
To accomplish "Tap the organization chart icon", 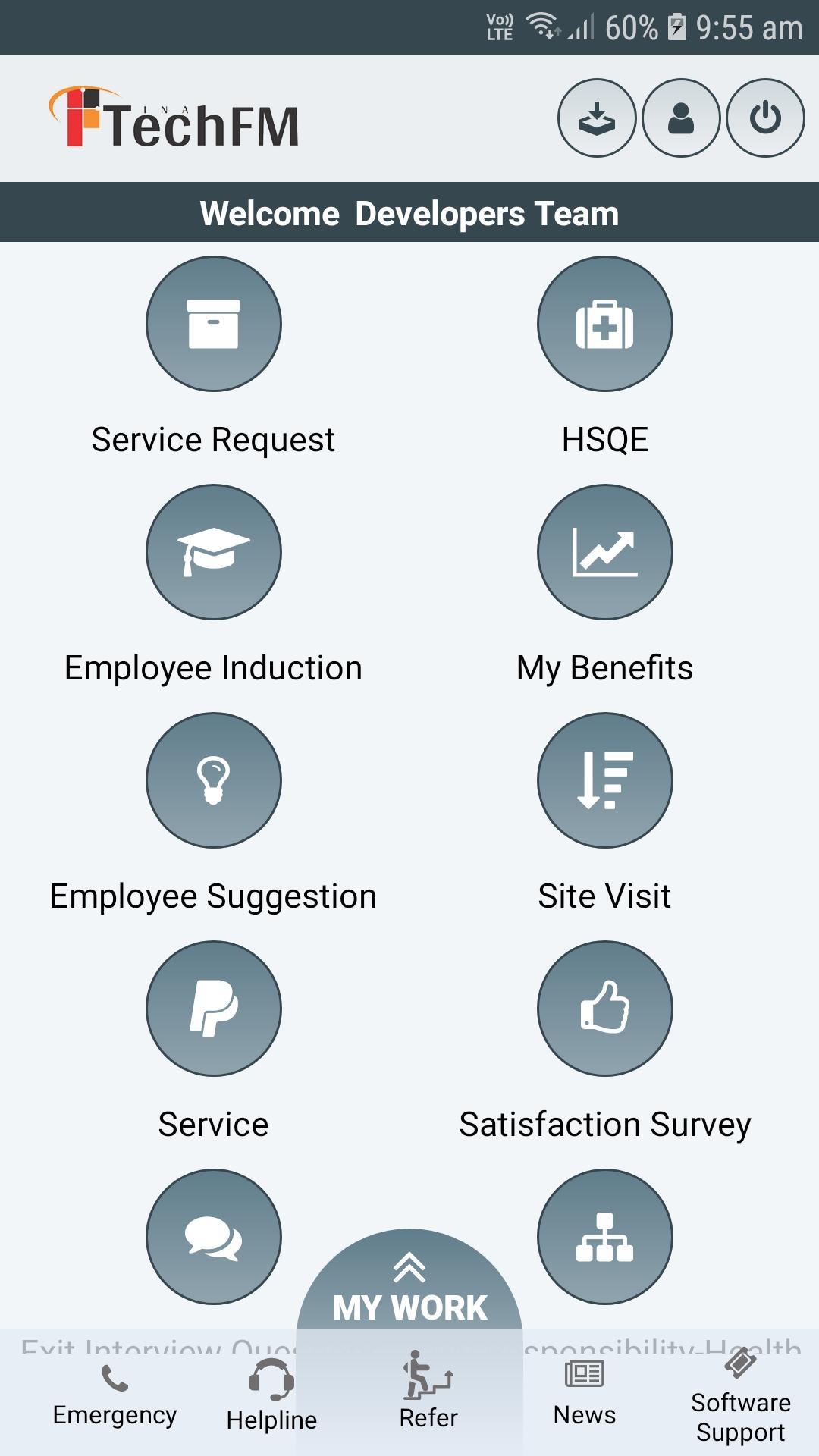I will point(605,1237).
